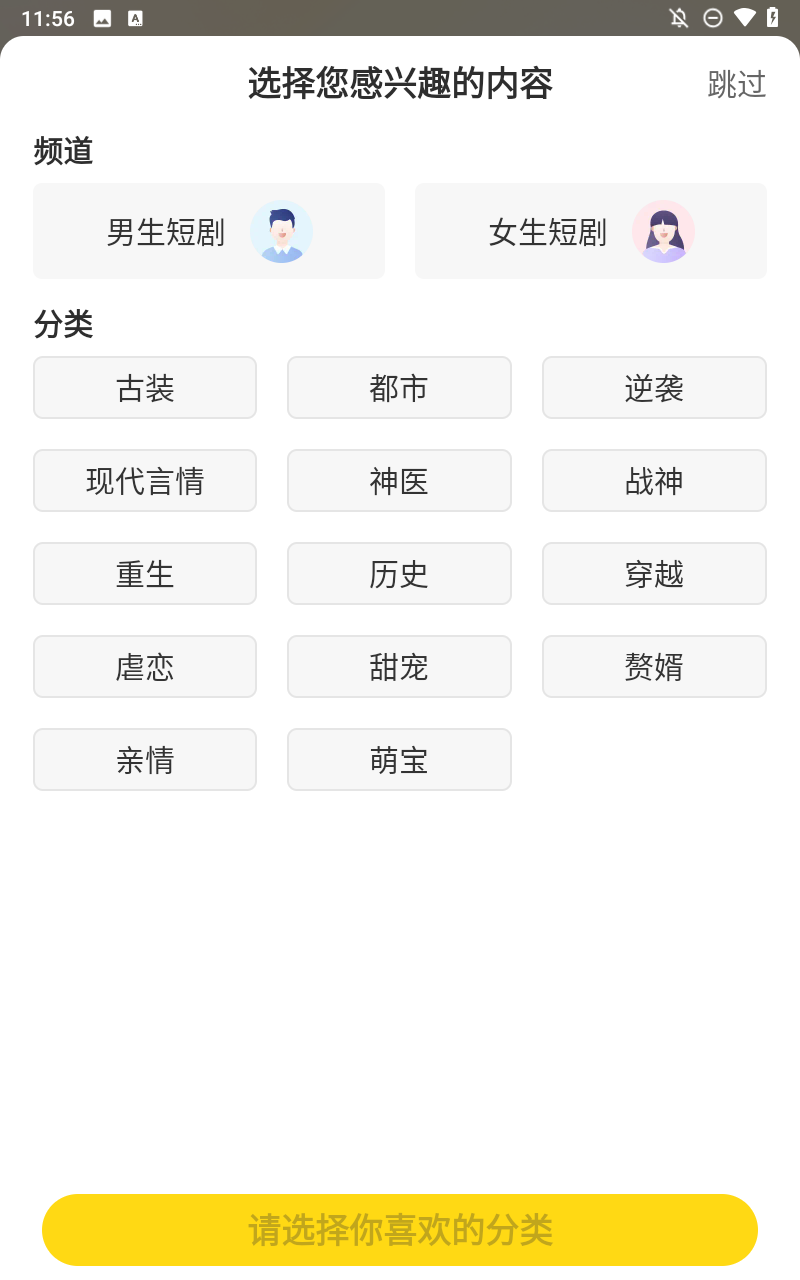Choose 现代言情 as an interest

145,481
